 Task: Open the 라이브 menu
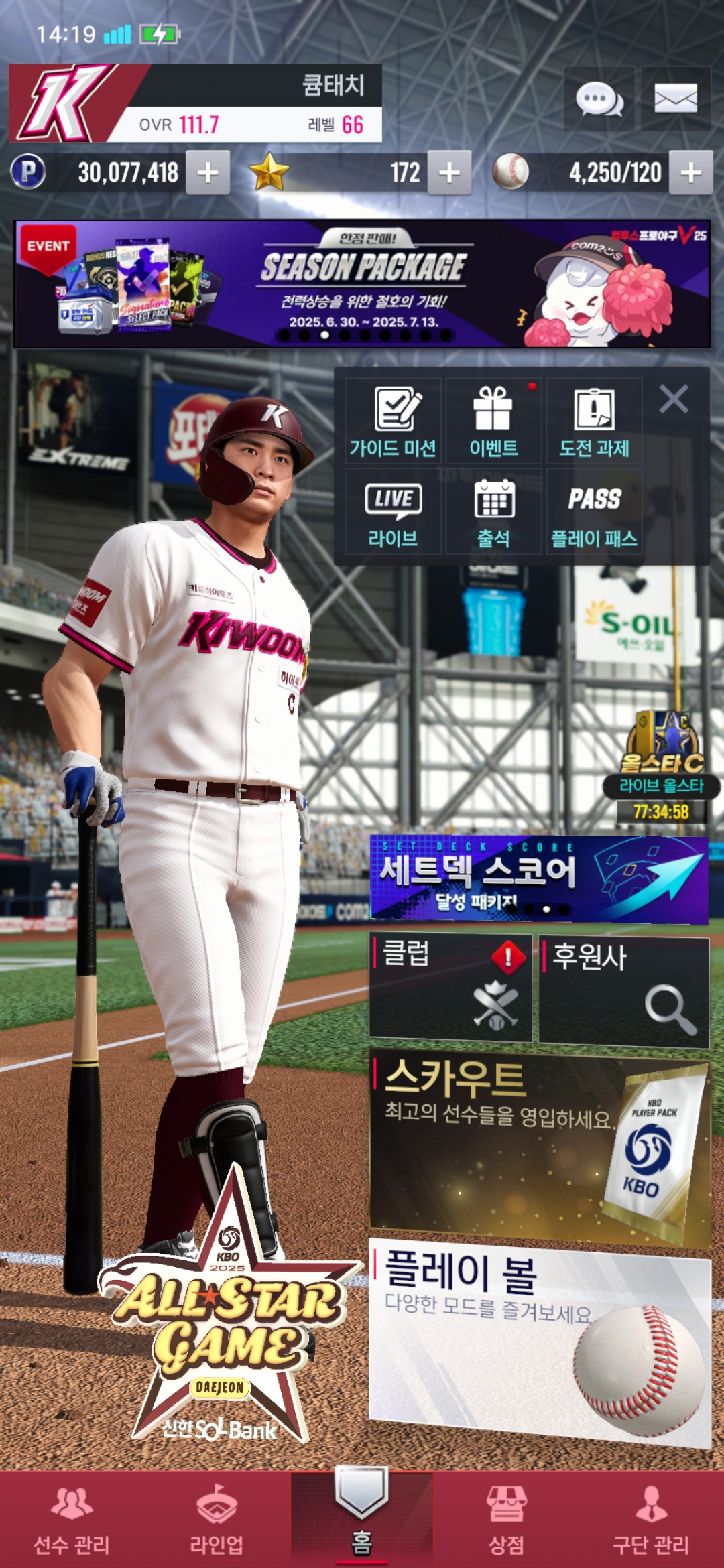point(393,512)
